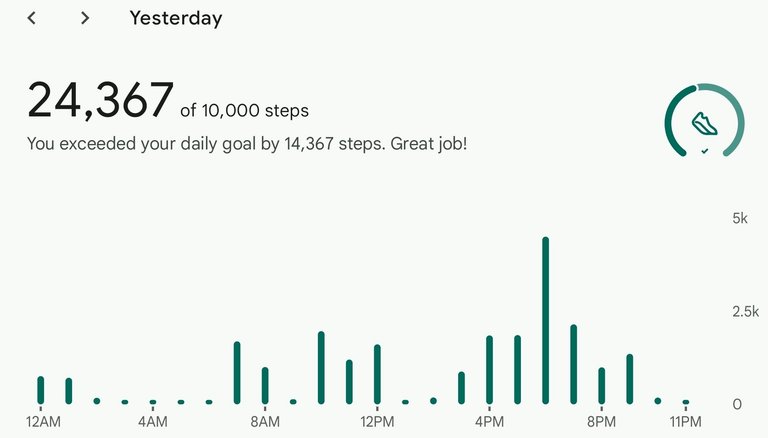Go to the previous day

32,18
